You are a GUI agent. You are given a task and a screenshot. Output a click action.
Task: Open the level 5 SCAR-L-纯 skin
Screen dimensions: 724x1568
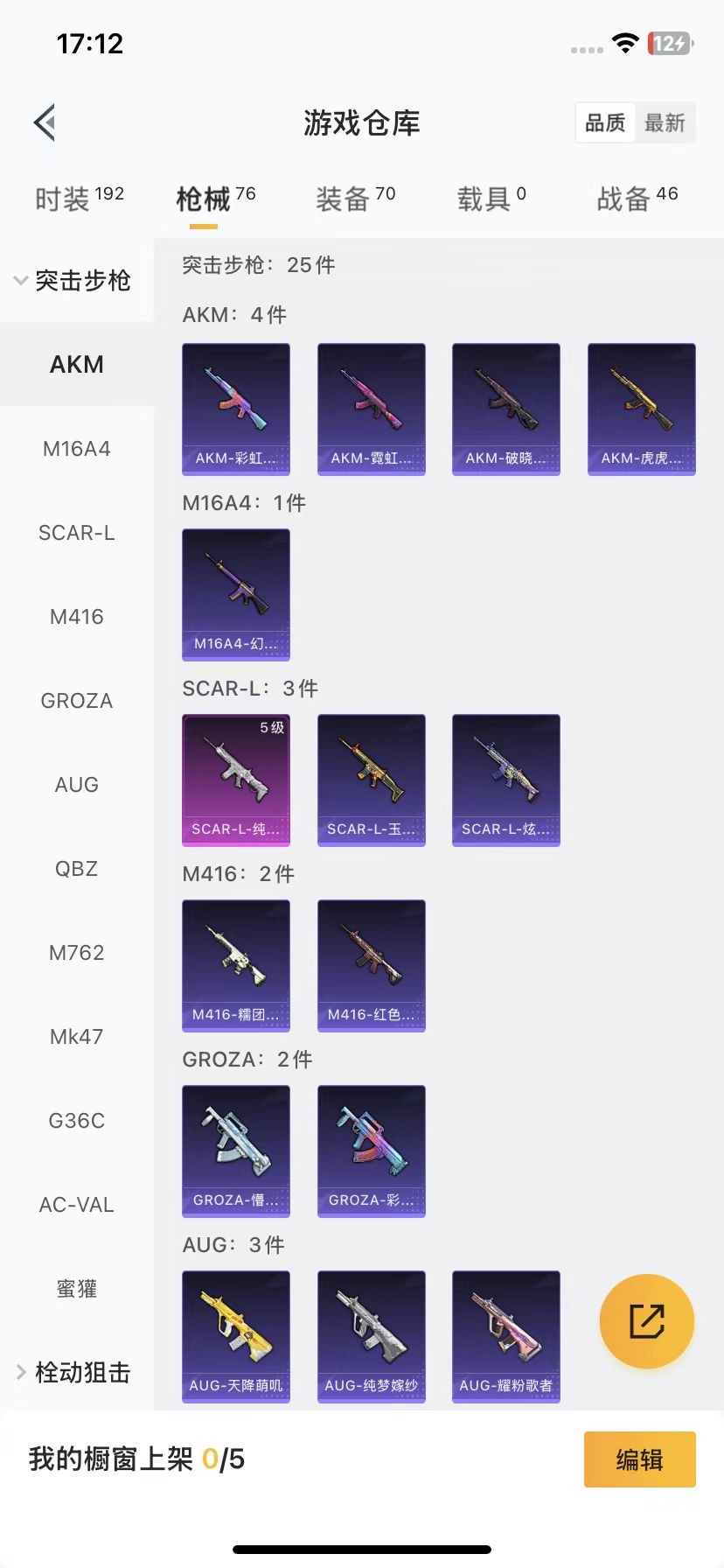pos(236,780)
